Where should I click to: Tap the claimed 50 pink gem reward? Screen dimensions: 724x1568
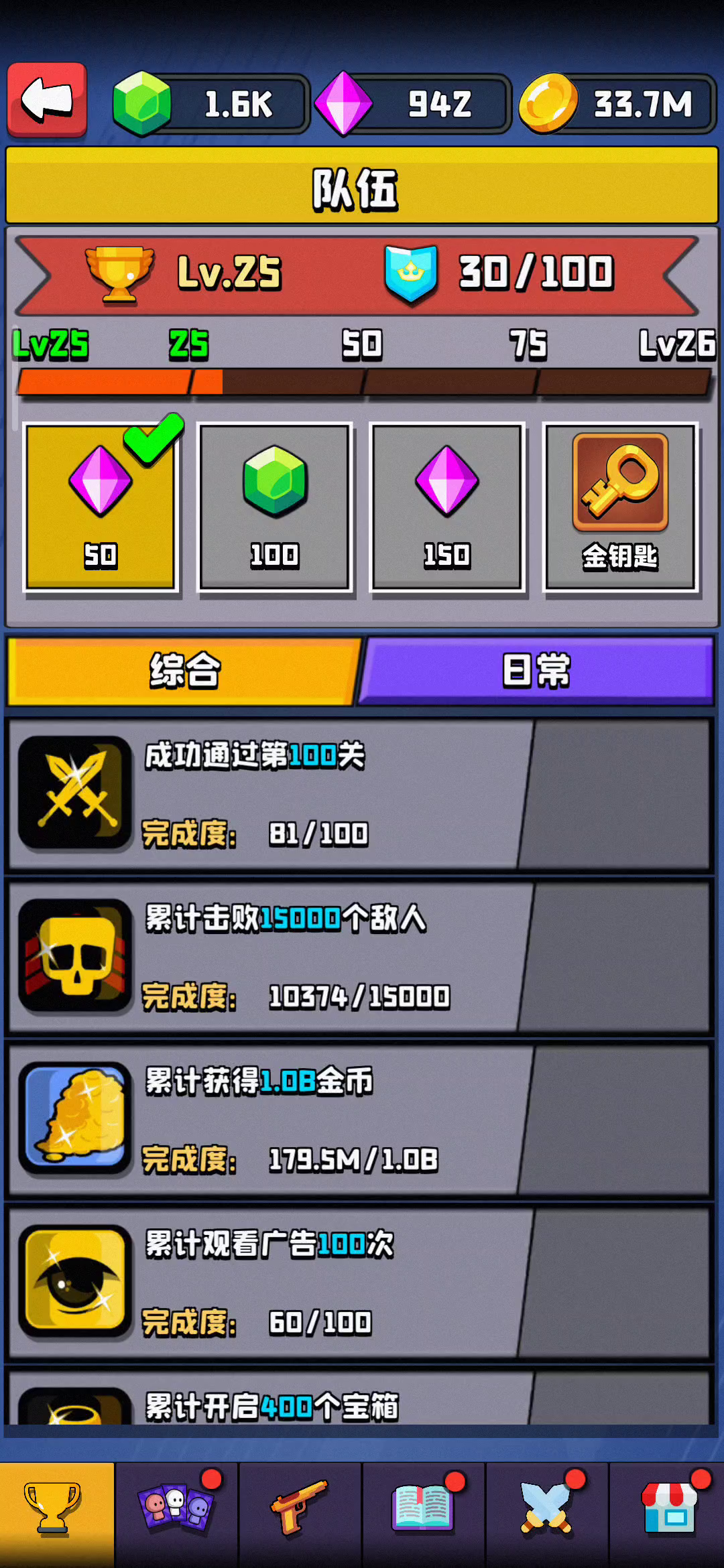coord(101,507)
